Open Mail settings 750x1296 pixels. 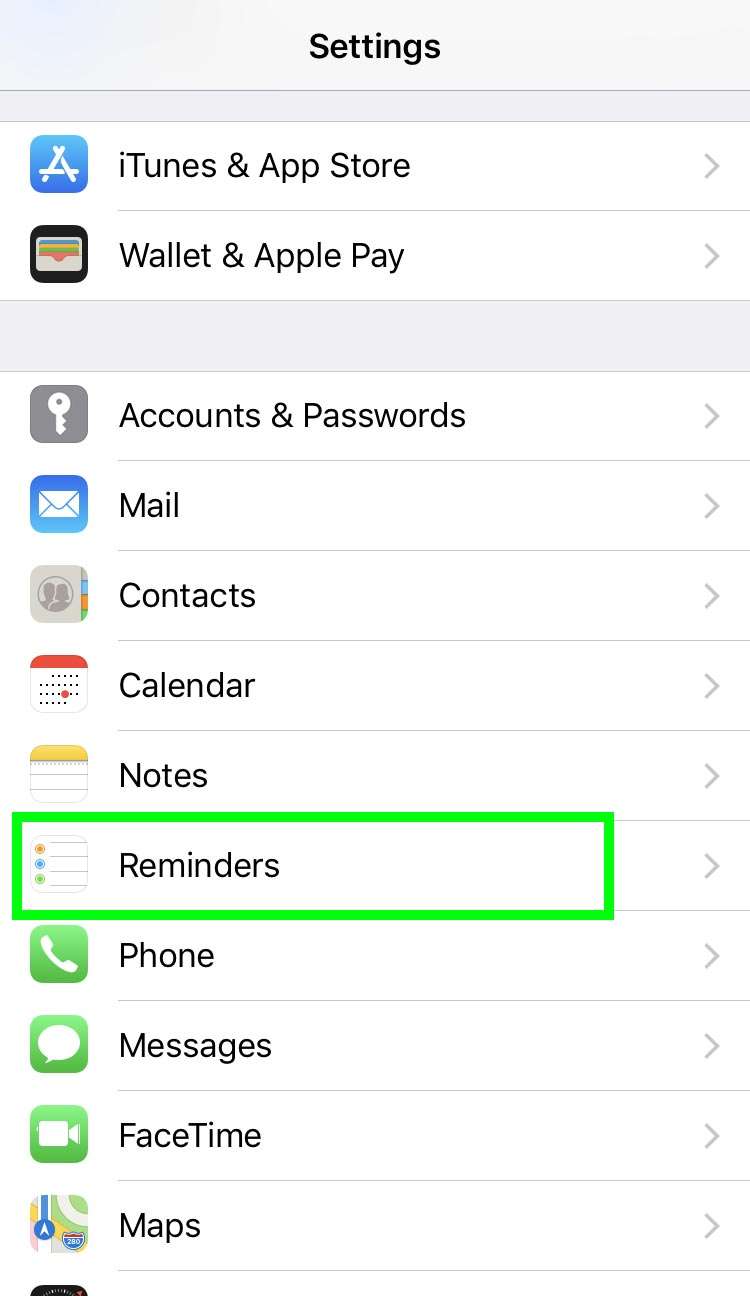(150, 506)
